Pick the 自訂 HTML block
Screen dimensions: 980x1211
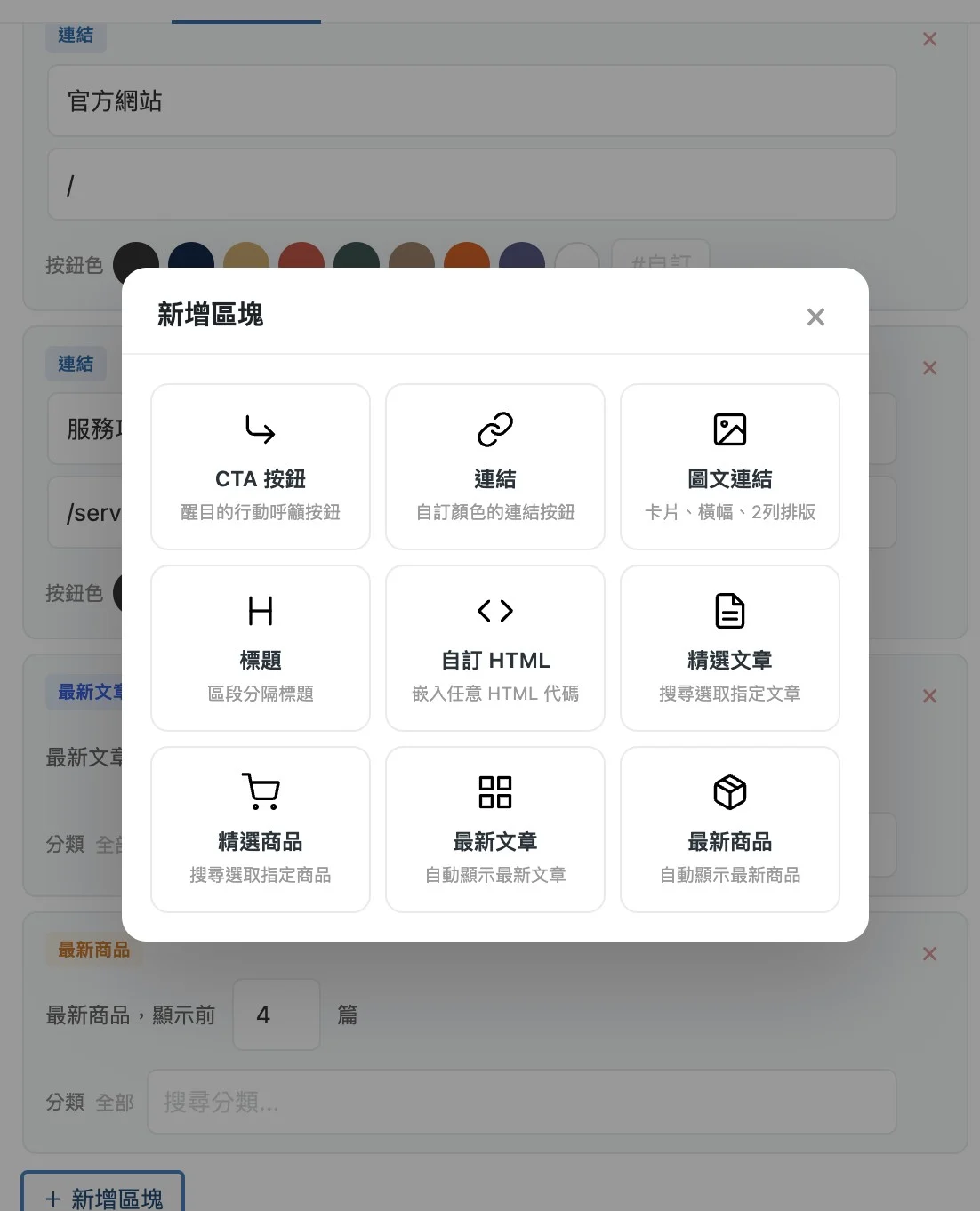pyautogui.click(x=494, y=647)
